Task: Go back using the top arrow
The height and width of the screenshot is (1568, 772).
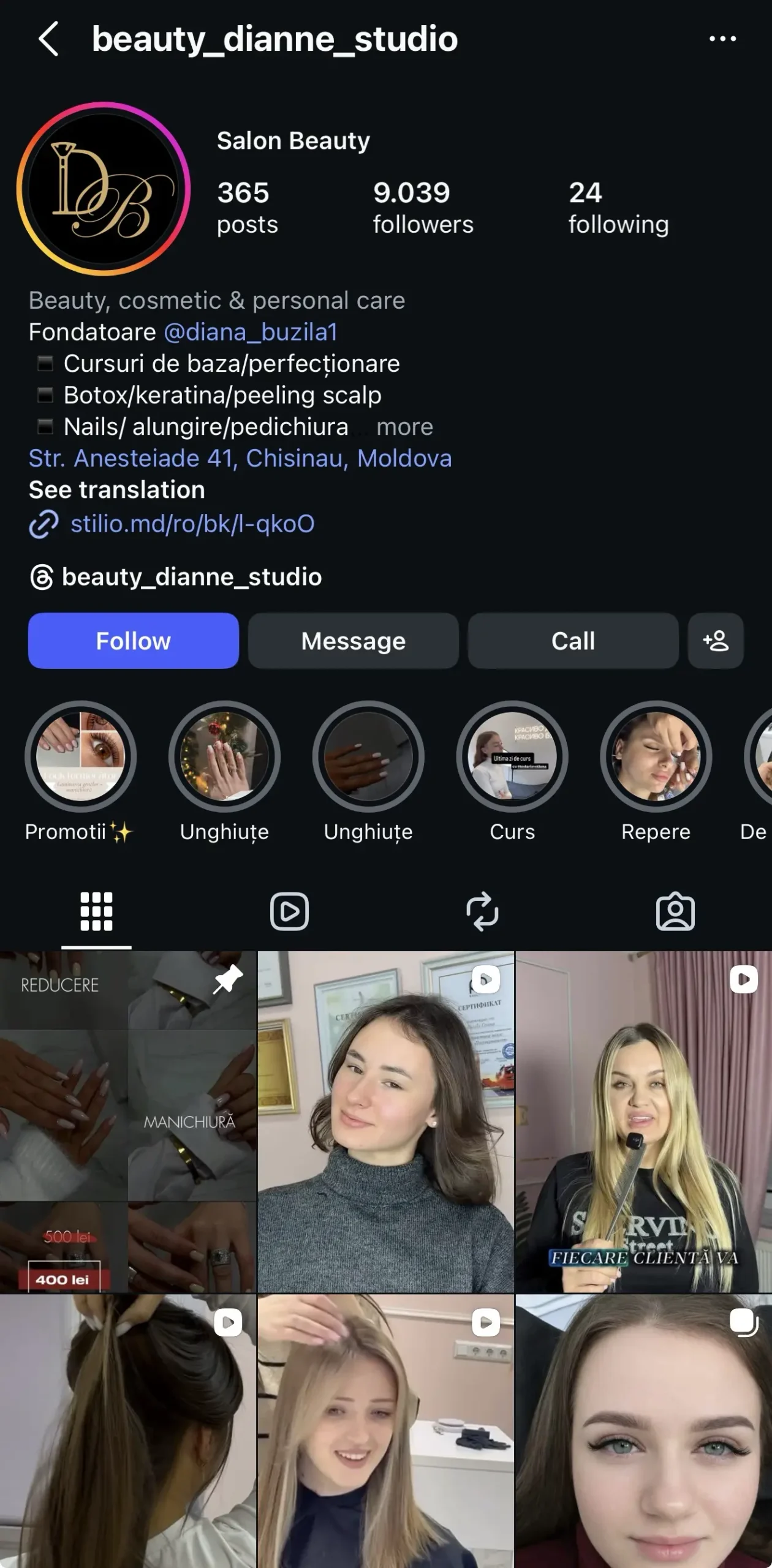Action: (49, 39)
